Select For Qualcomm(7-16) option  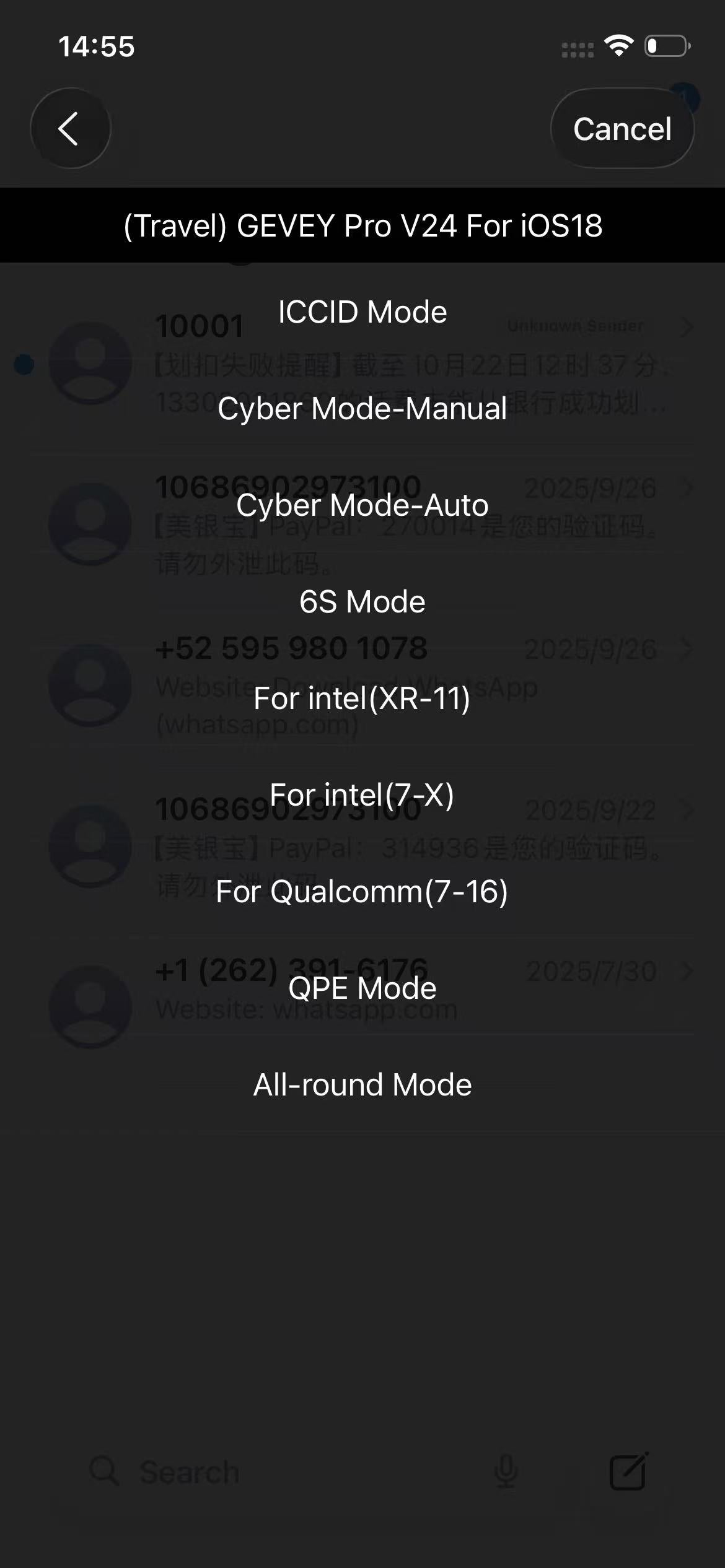pyautogui.click(x=362, y=892)
